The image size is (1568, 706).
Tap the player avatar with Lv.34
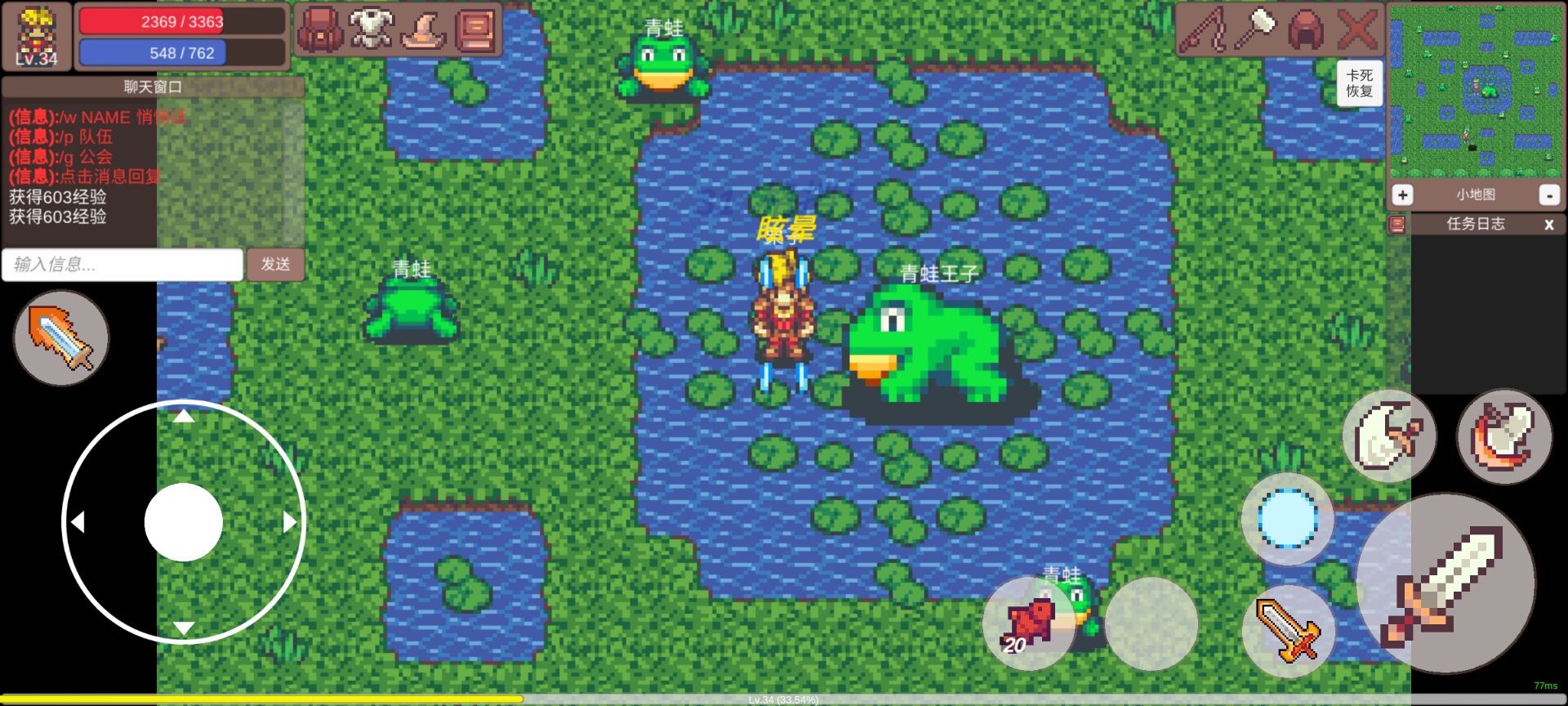[x=37, y=37]
